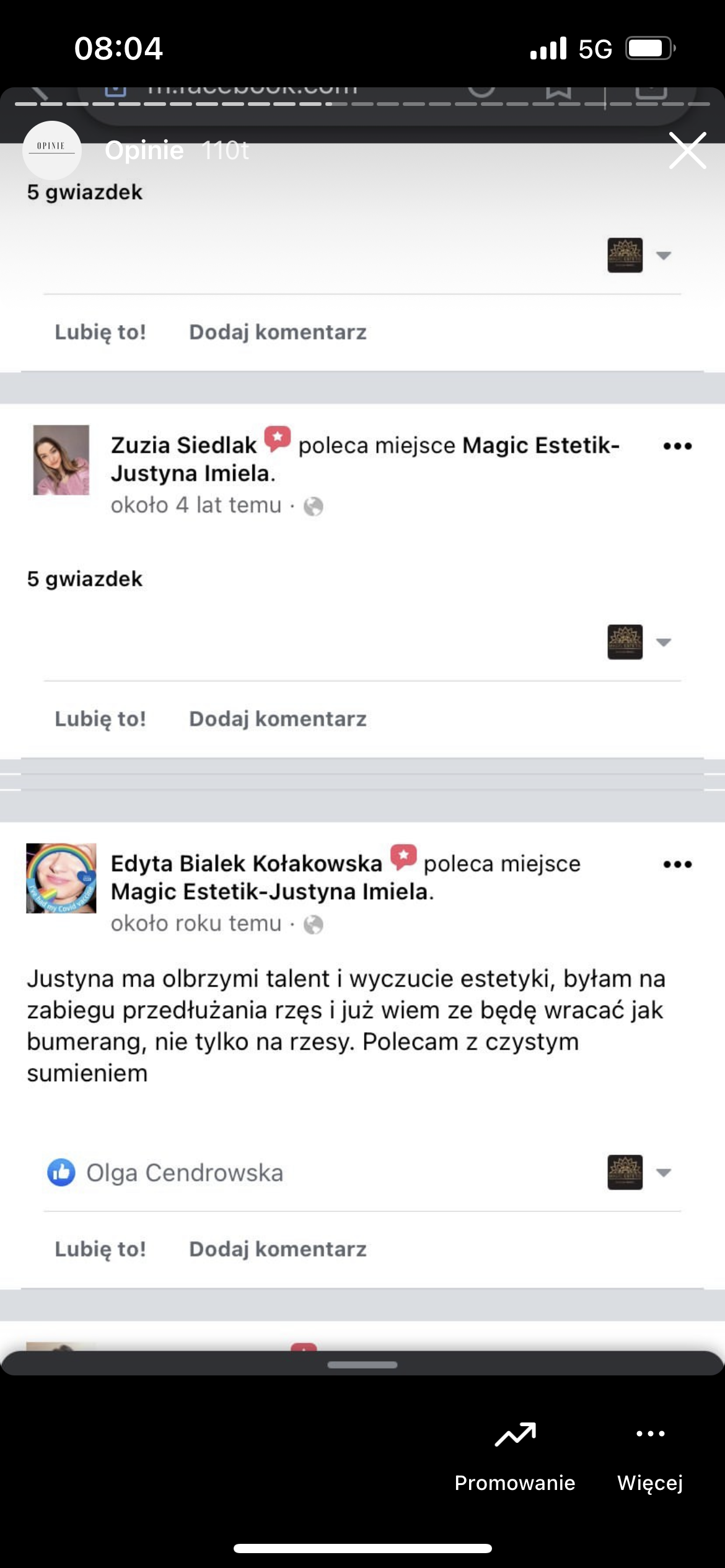Close the Opinie story viewer
Image resolution: width=725 pixels, height=1568 pixels.
click(687, 150)
